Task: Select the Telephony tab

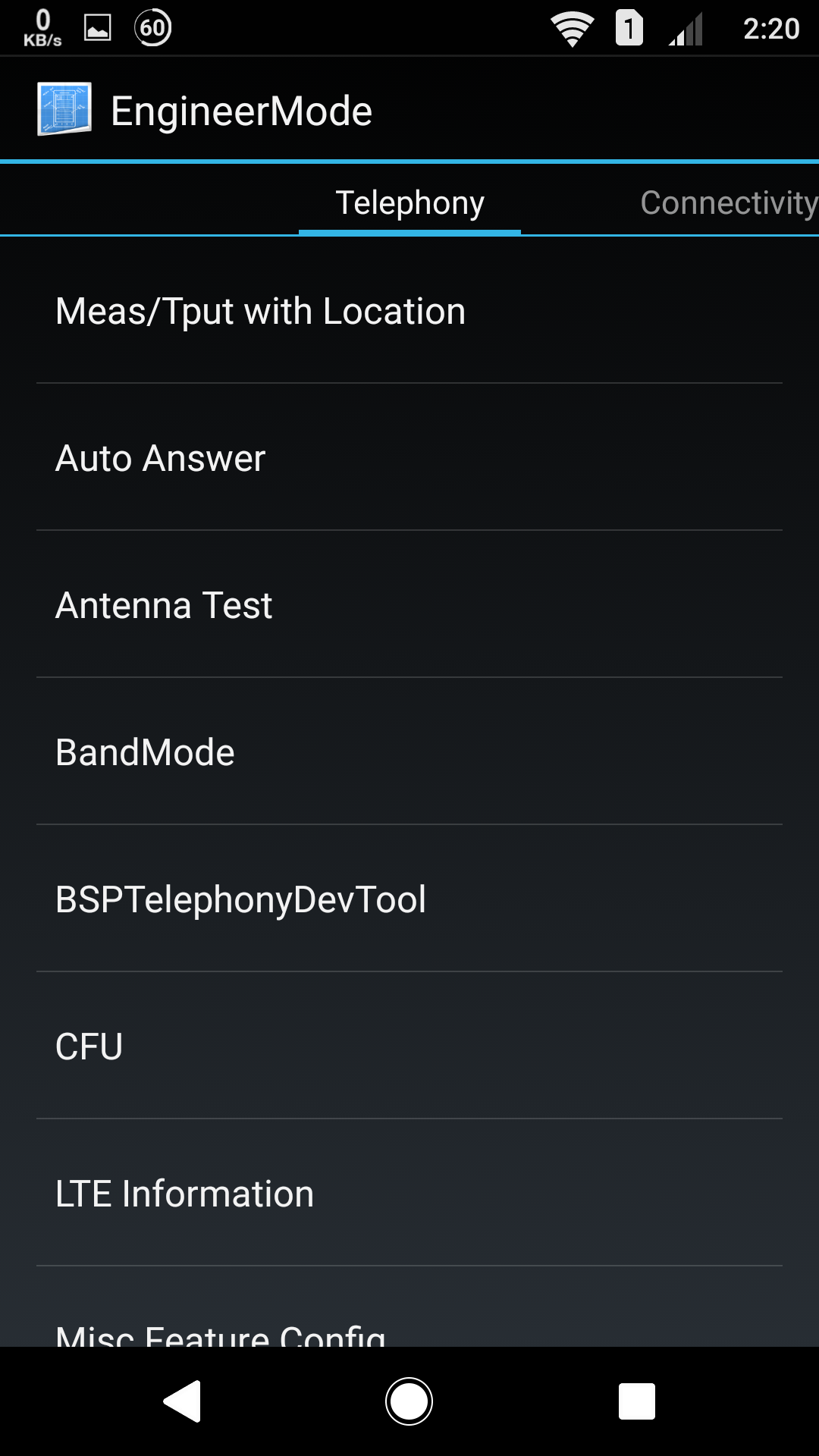Action: (409, 202)
